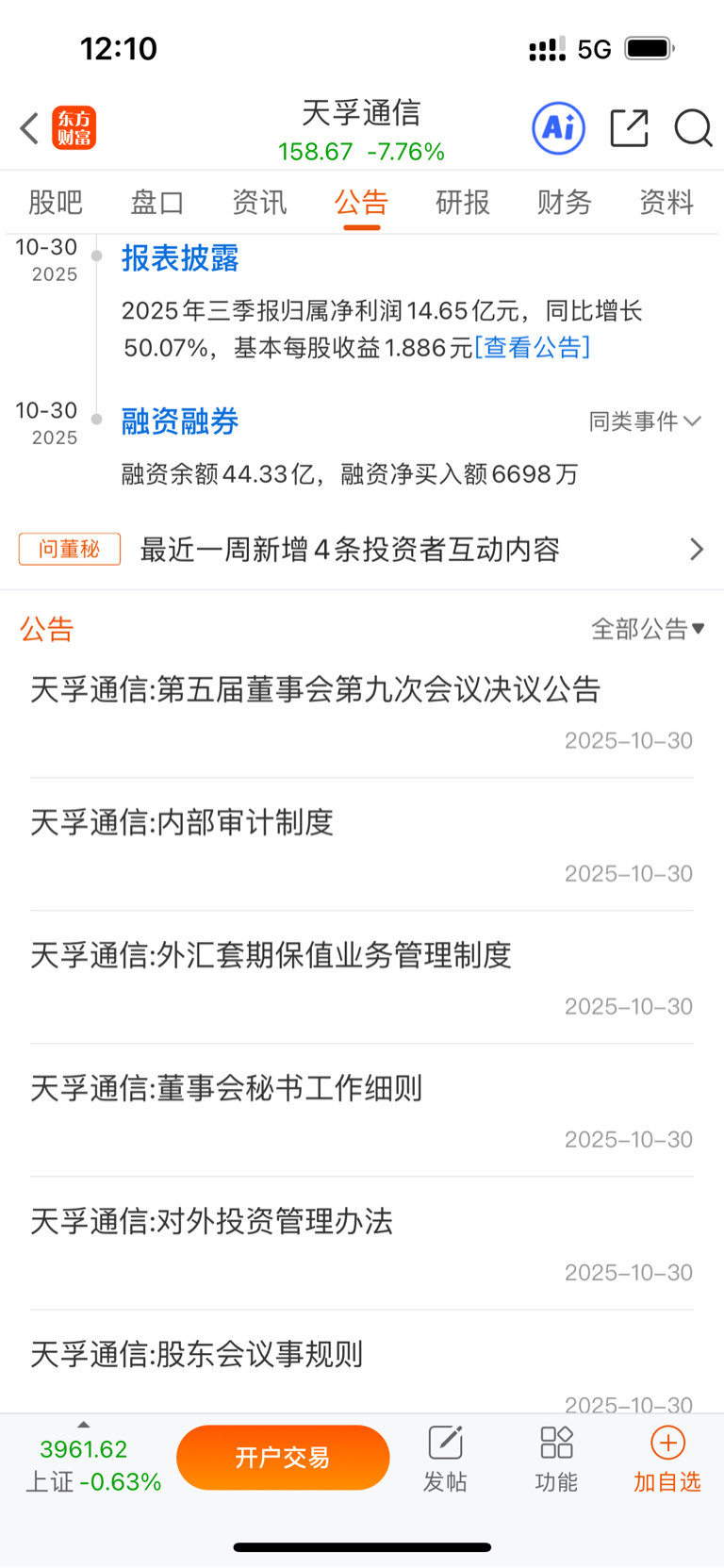Image resolution: width=724 pixels, height=1568 pixels.
Task: Open 问董秘 investor interaction row
Action: [x=362, y=550]
